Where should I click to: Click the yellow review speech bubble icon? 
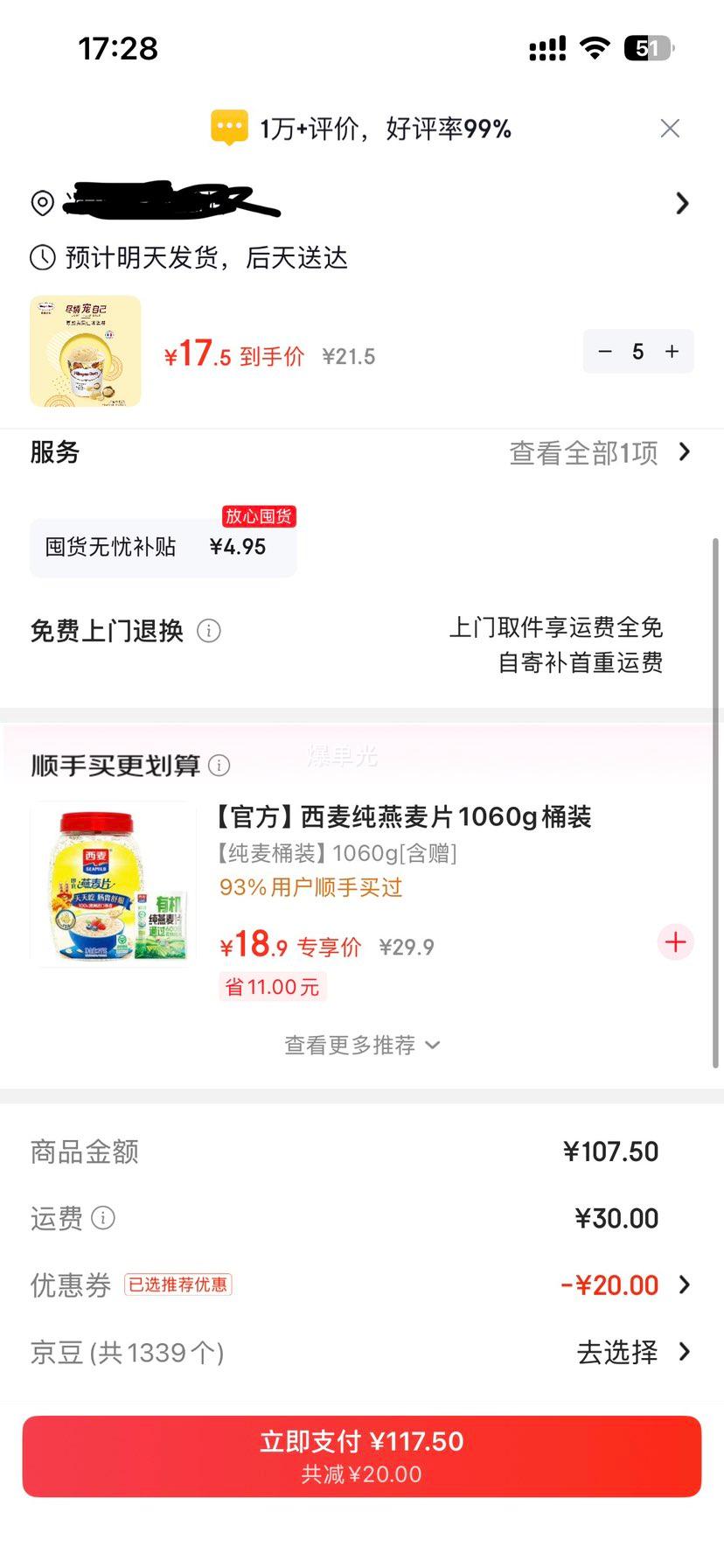tap(228, 127)
